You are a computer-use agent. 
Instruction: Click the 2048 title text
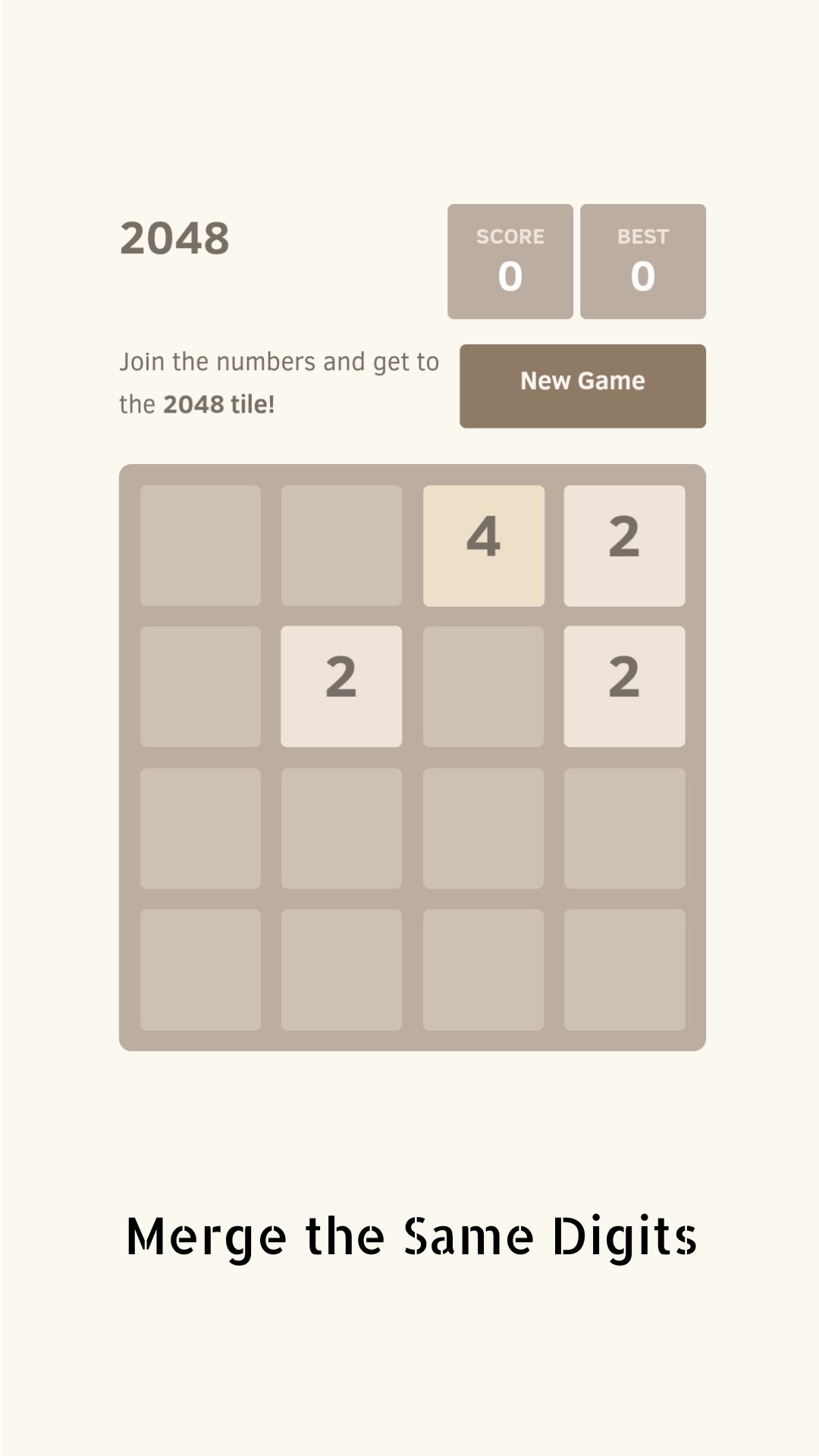(174, 239)
